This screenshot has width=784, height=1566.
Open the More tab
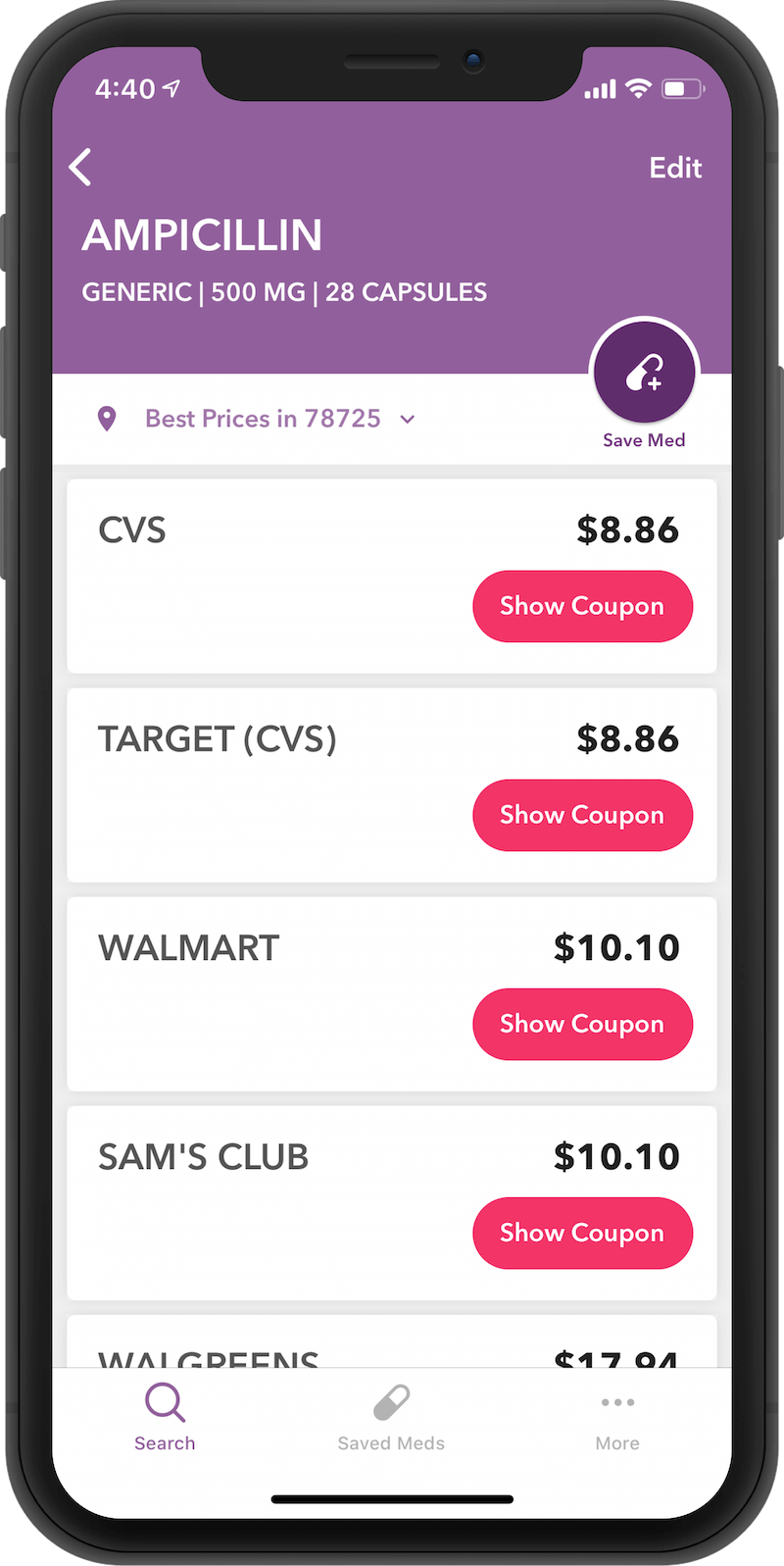[x=617, y=1417]
